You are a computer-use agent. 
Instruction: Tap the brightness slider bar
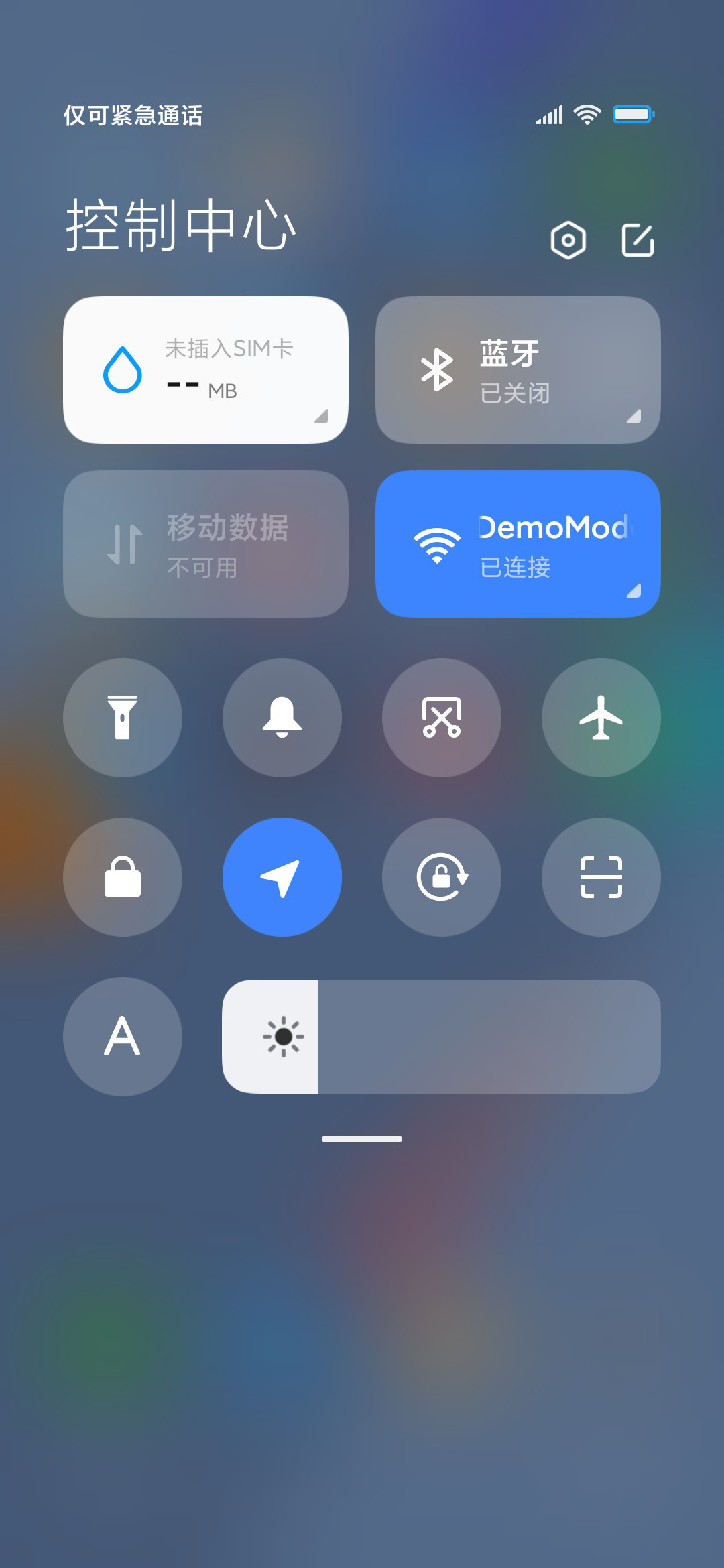(x=442, y=1037)
